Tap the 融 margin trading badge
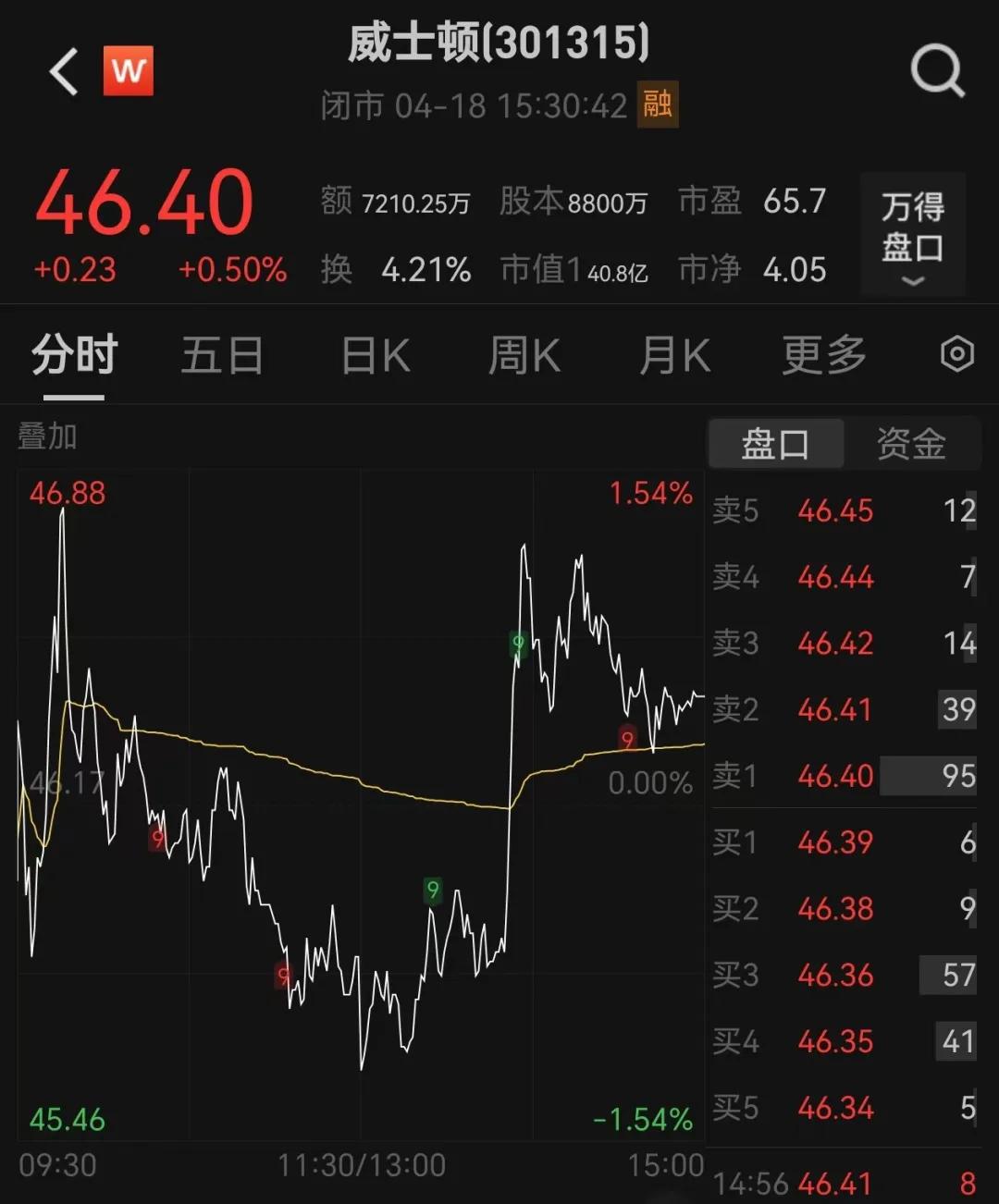Image resolution: width=999 pixels, height=1204 pixels. click(x=658, y=104)
